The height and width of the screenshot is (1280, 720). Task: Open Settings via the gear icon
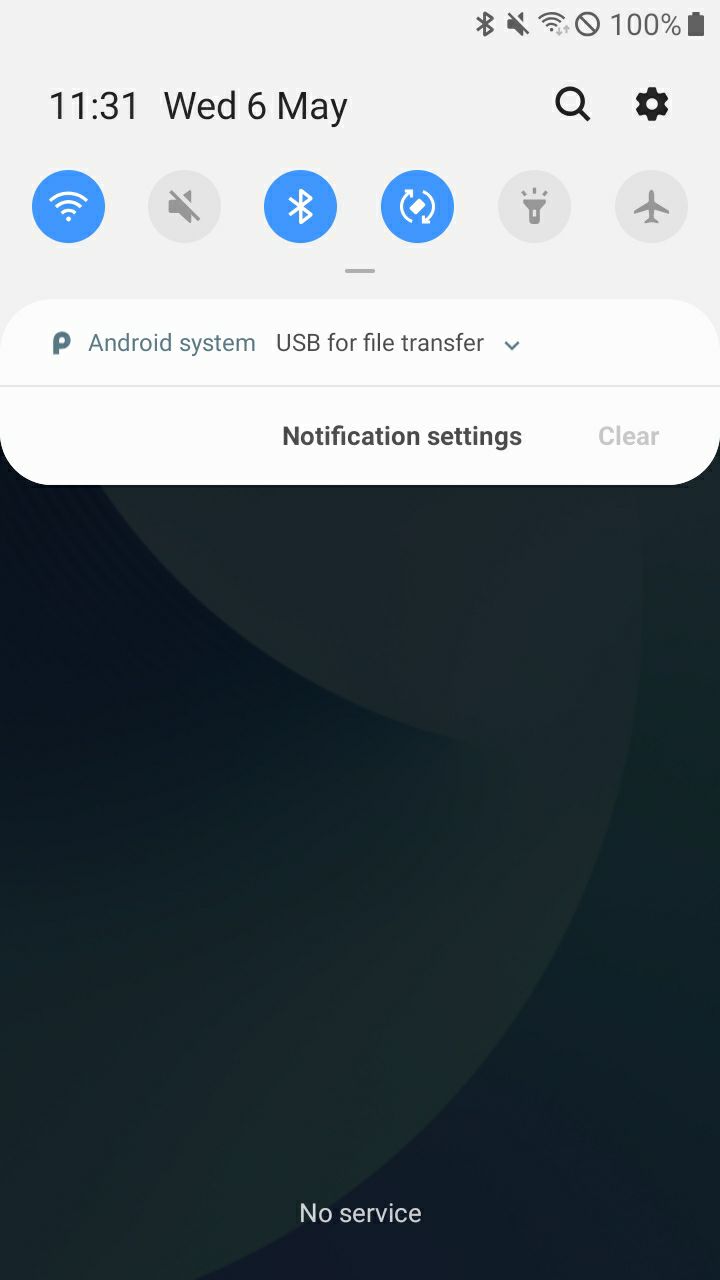[651, 104]
